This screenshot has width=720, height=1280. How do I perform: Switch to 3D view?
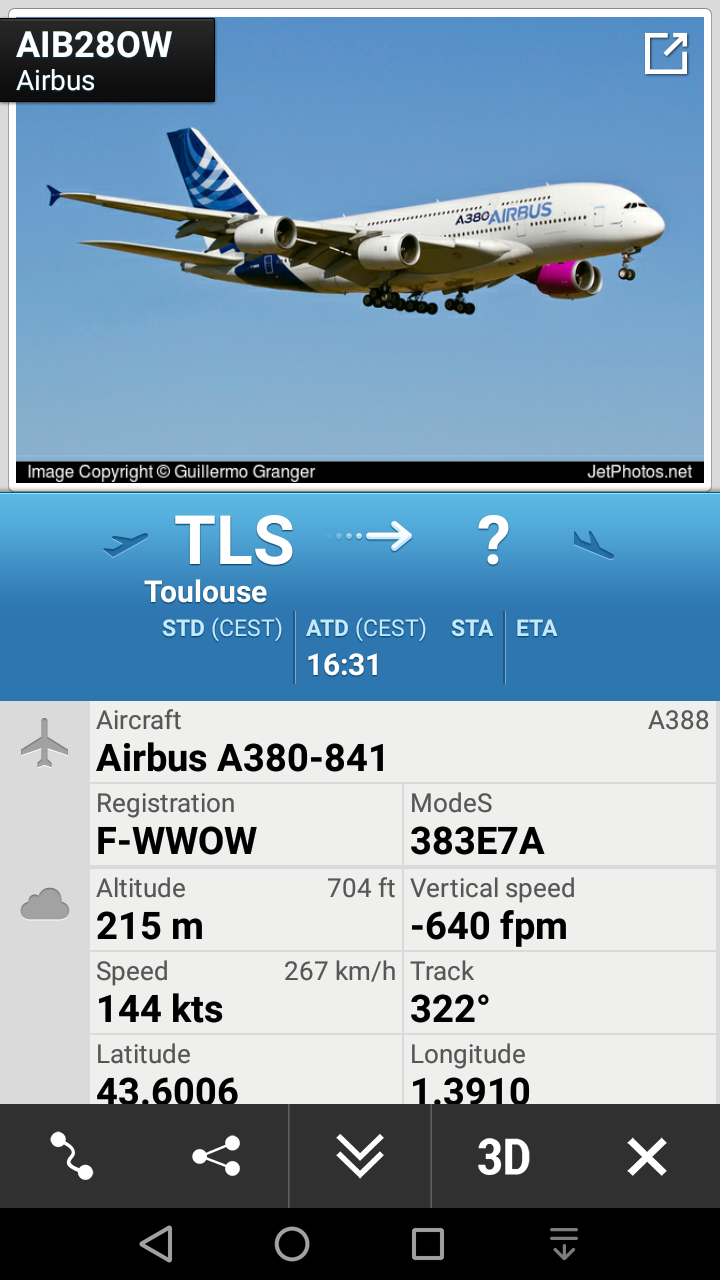503,1157
